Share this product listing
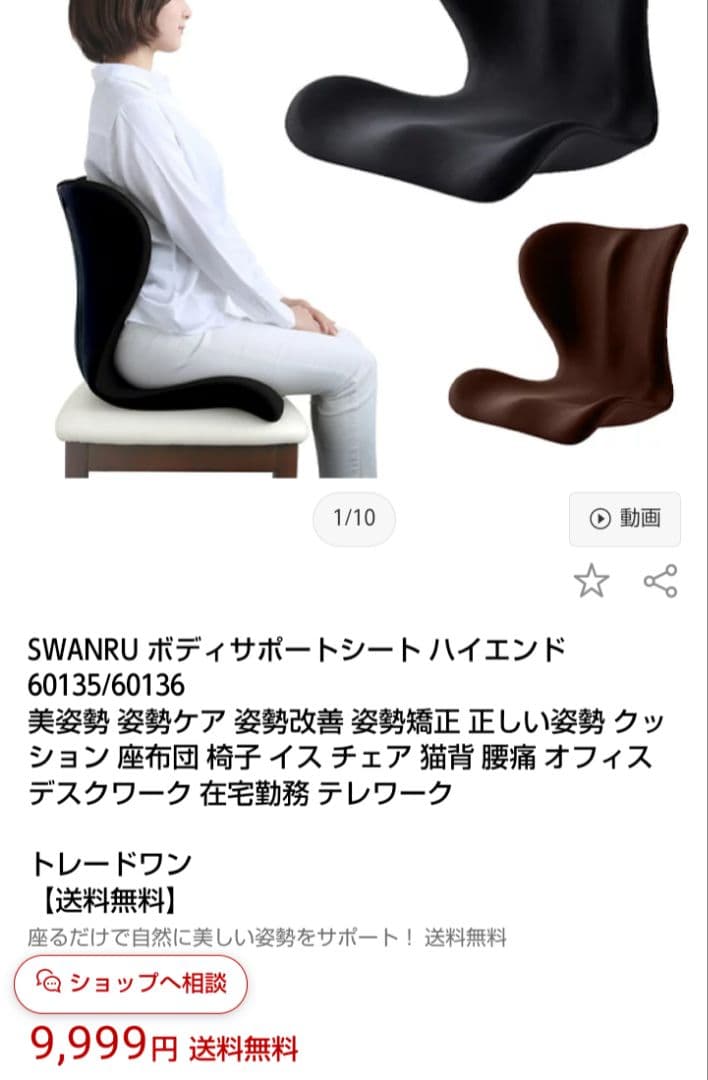708x1080 pixels. (660, 581)
